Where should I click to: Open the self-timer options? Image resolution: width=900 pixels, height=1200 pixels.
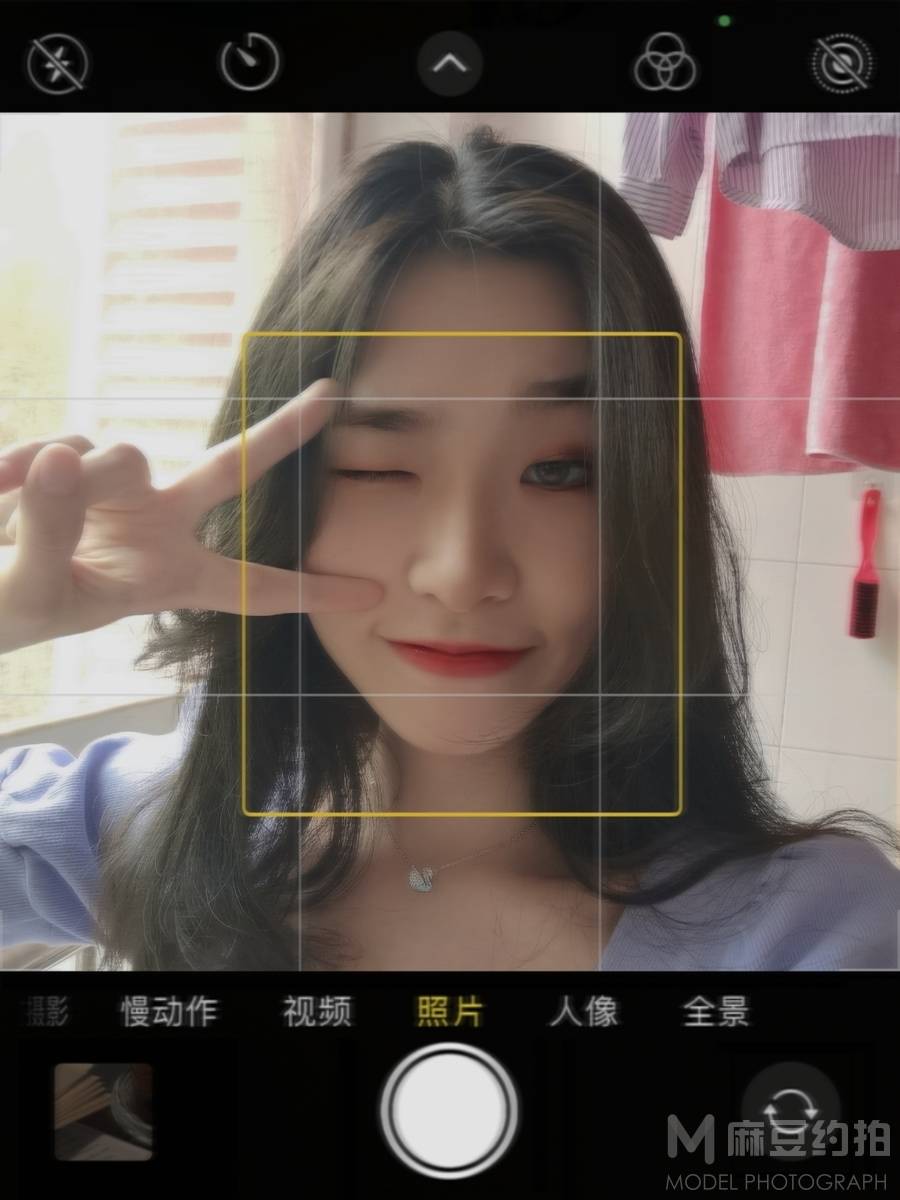tap(249, 64)
